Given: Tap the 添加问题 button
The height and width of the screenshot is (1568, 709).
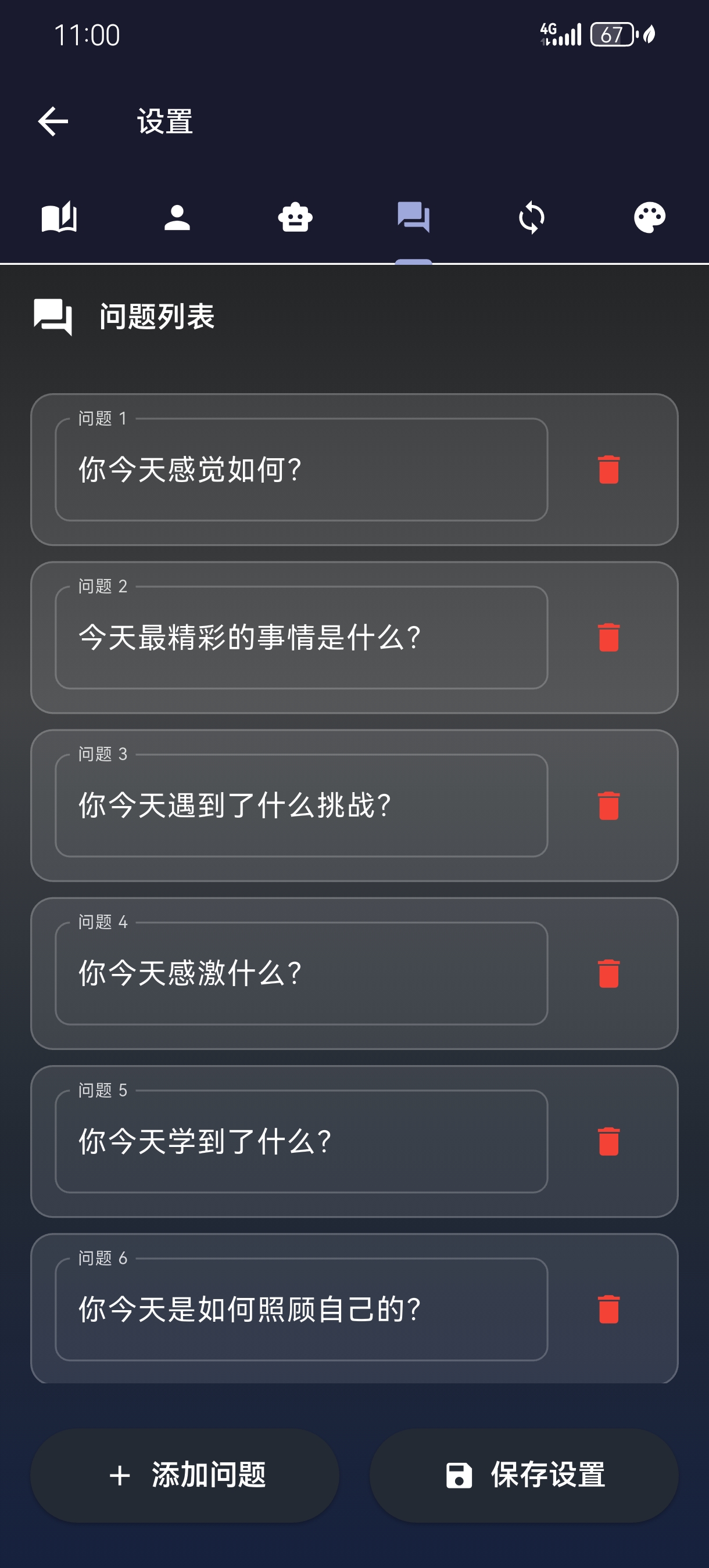Looking at the screenshot, I should click(185, 1476).
